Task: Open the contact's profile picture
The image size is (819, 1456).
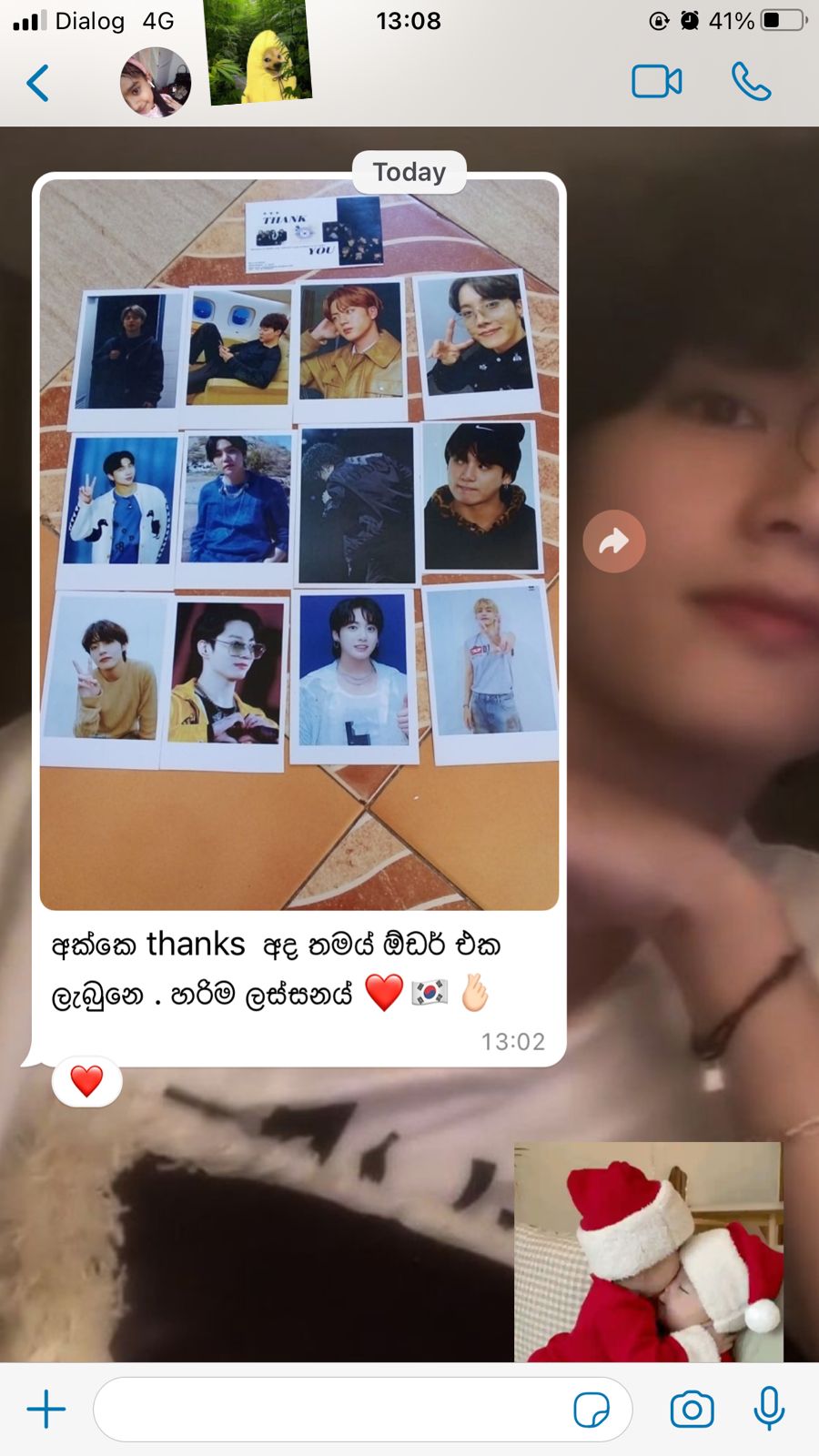Action: pos(156,83)
